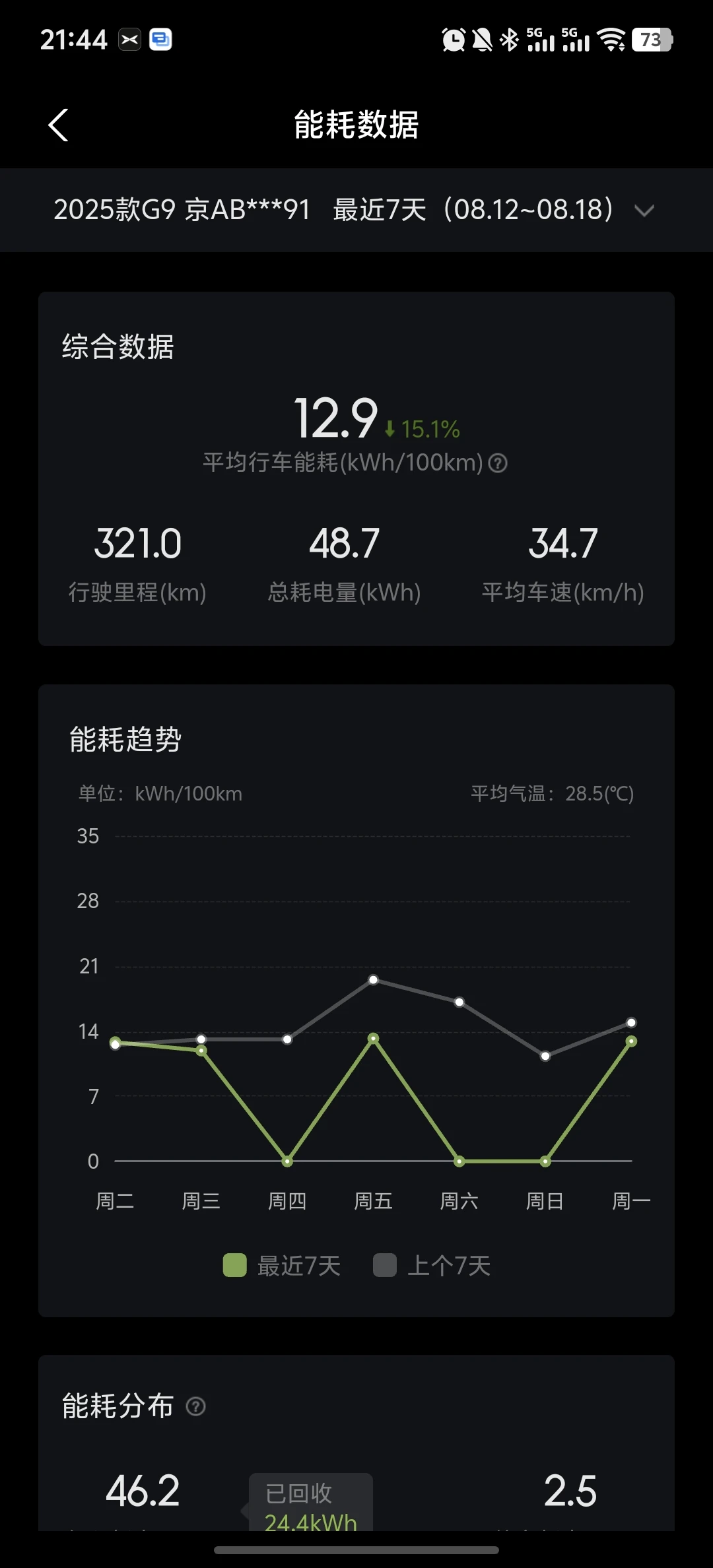Open help icon next to 能耗分布
This screenshot has width=713, height=1568.
(x=196, y=1406)
